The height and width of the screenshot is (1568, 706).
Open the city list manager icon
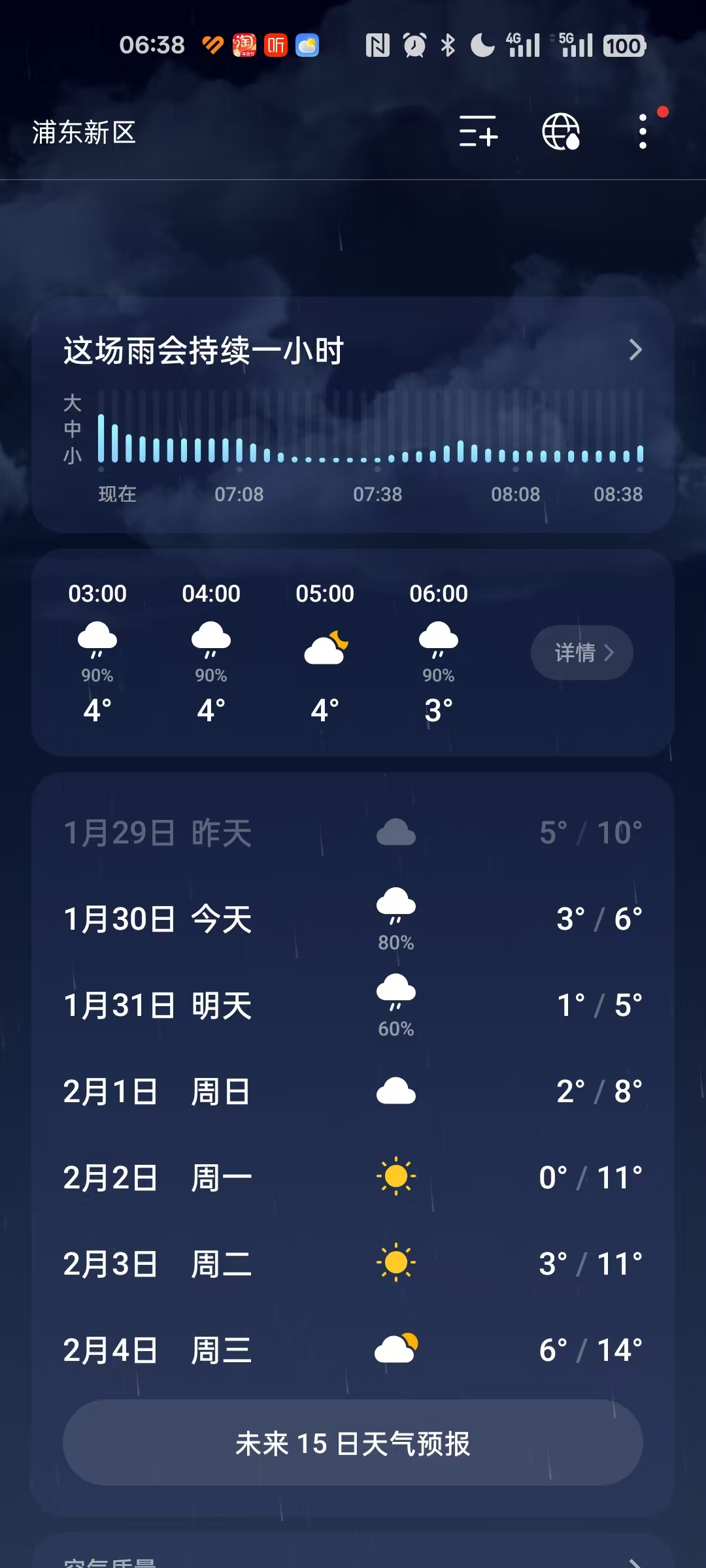click(x=478, y=133)
